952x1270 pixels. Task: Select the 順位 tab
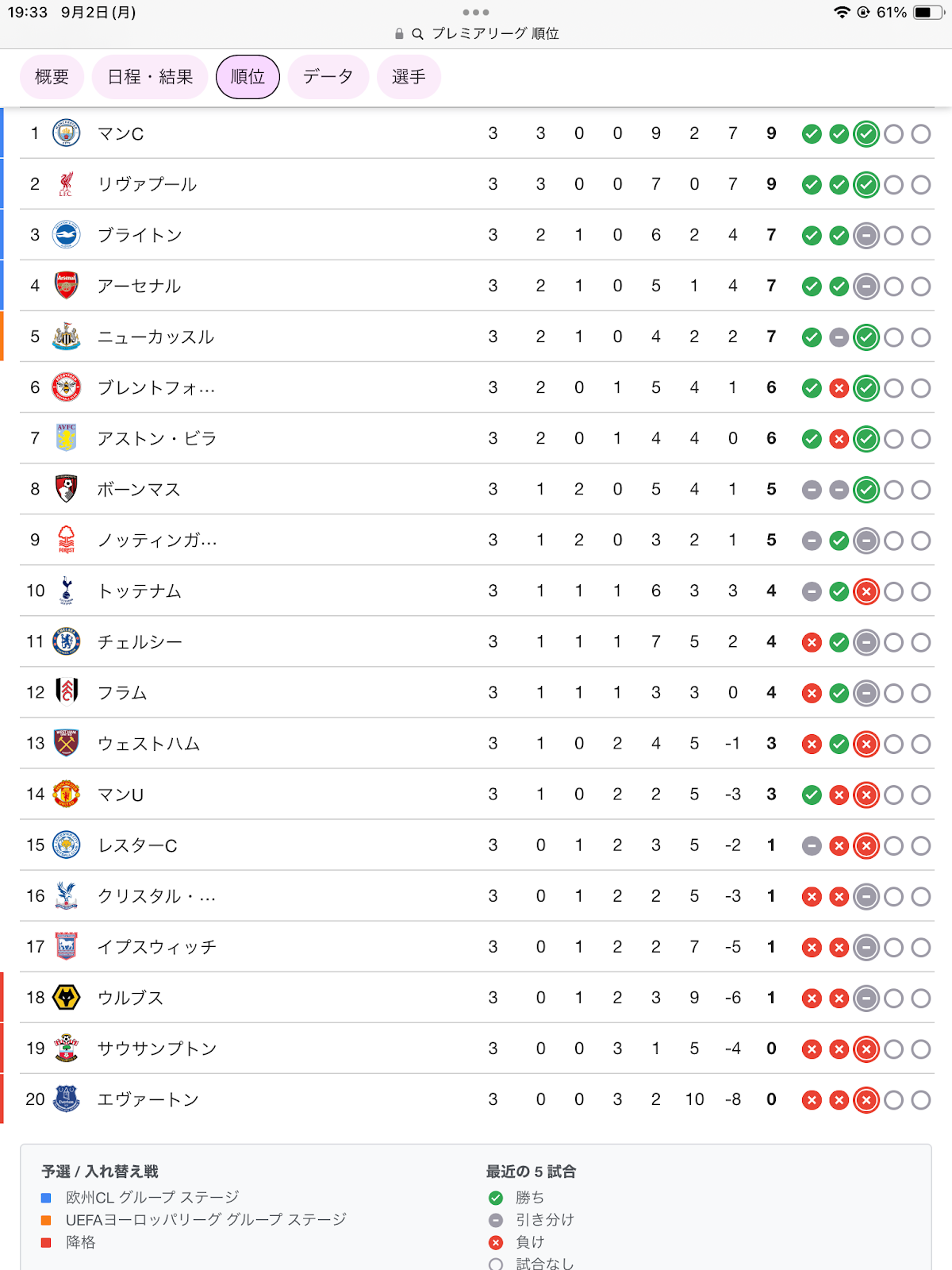click(248, 77)
